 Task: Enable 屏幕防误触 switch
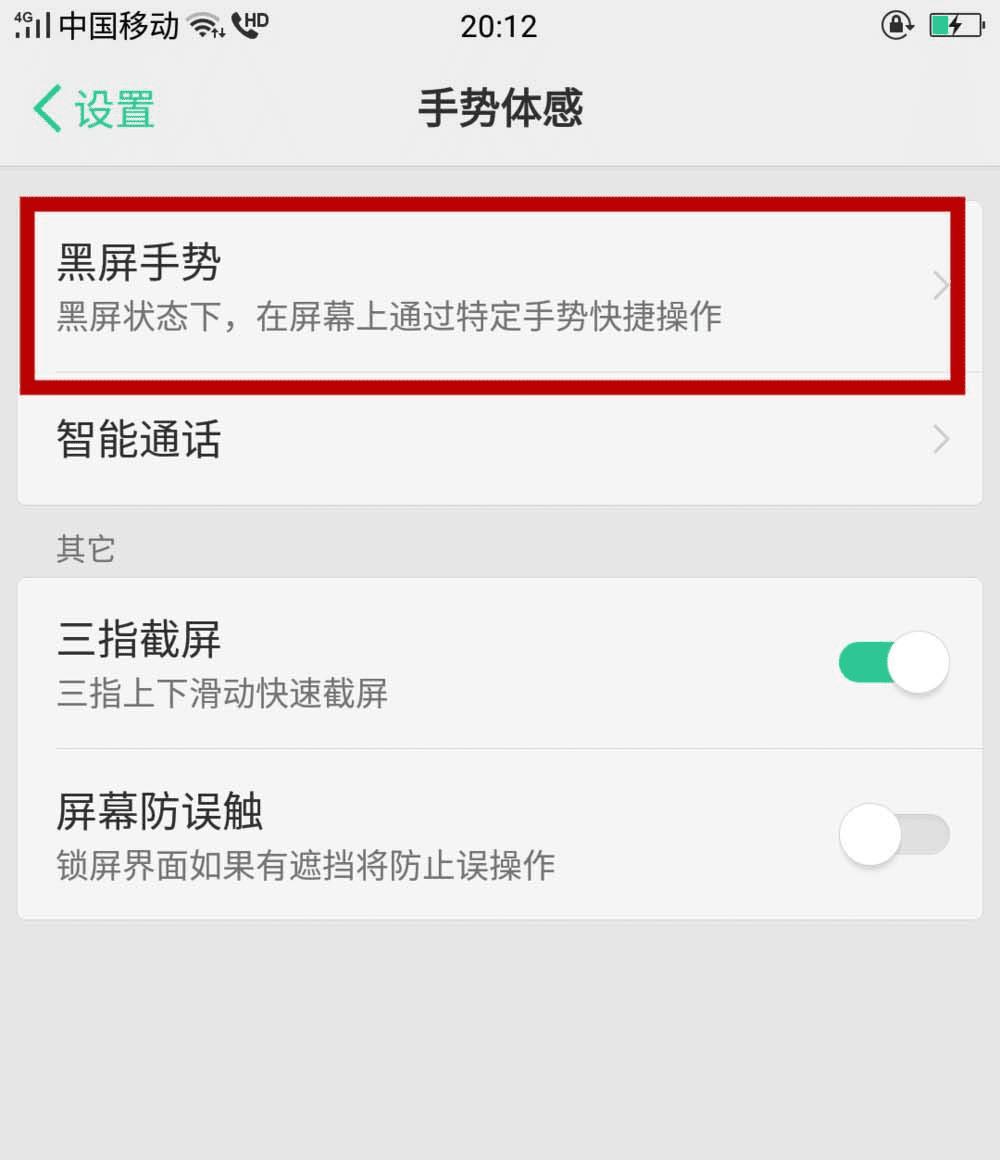click(893, 835)
